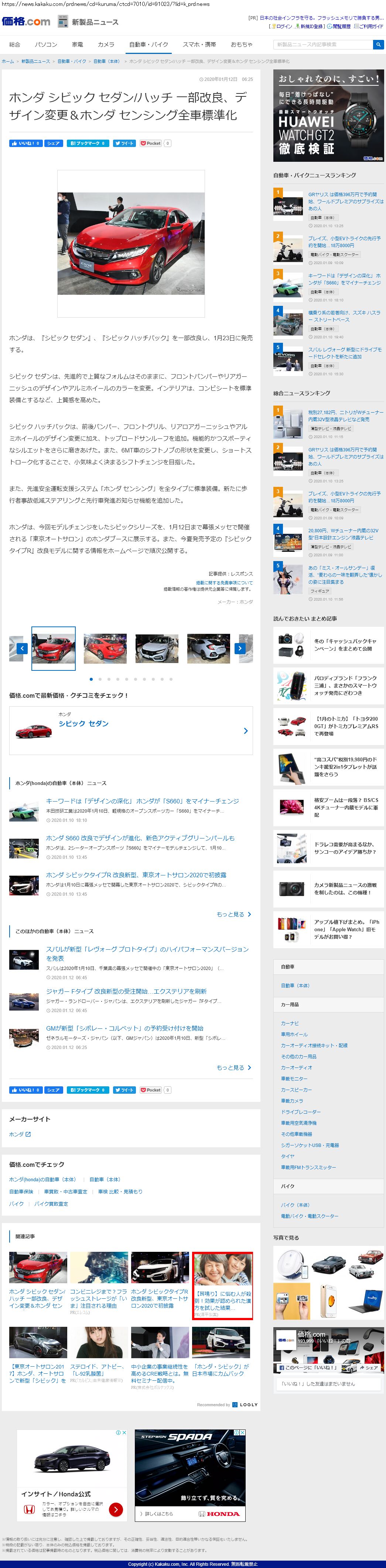
Task: Share the article with the top ツイート button
Action: pos(124,144)
